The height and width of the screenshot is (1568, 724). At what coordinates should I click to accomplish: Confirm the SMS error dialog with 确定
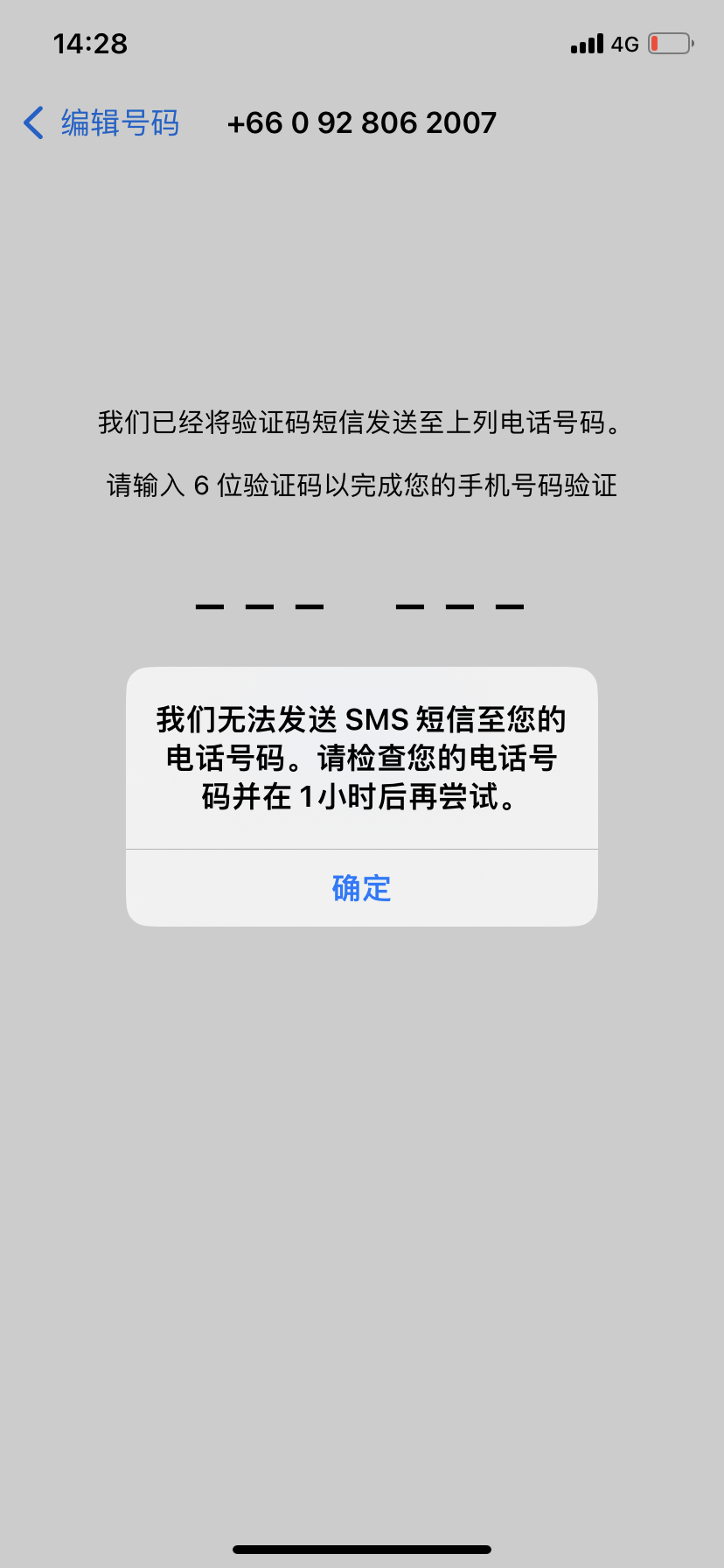point(361,888)
